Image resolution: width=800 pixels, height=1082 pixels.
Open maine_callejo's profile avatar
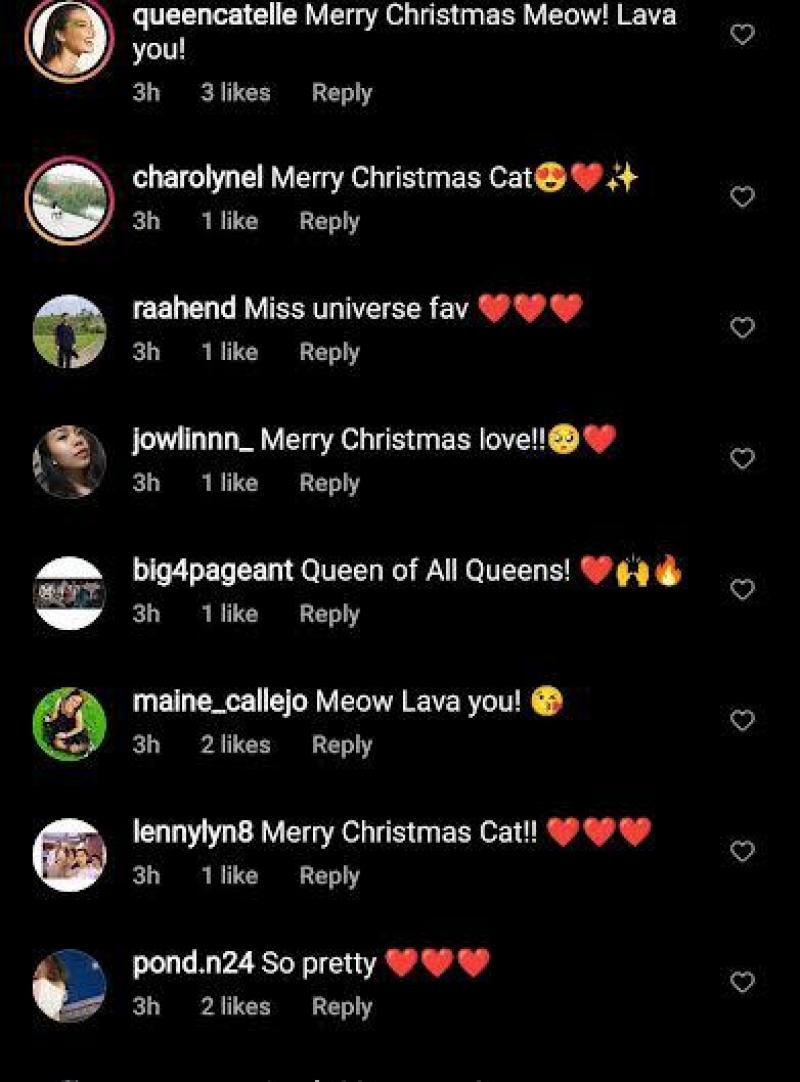click(x=69, y=724)
